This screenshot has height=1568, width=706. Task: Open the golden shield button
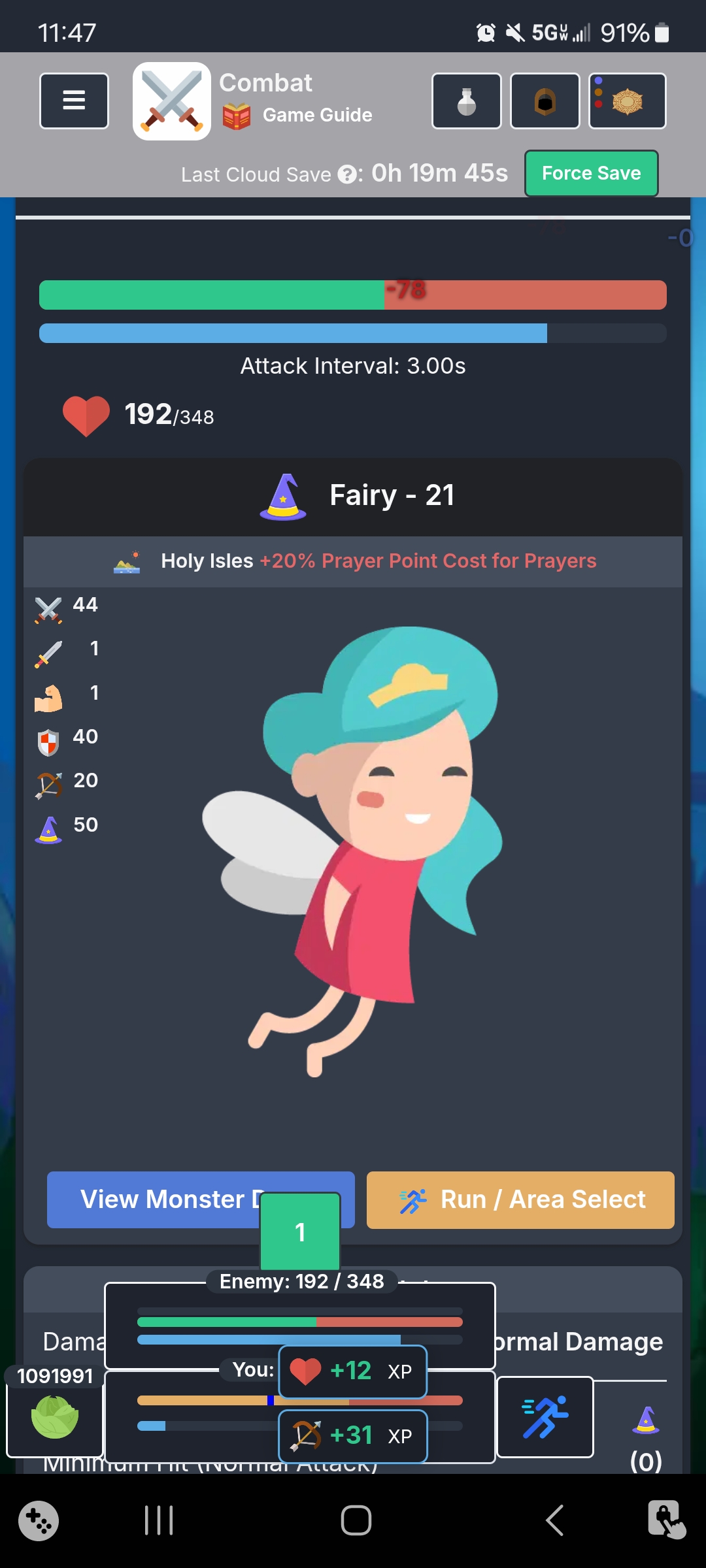[x=628, y=101]
